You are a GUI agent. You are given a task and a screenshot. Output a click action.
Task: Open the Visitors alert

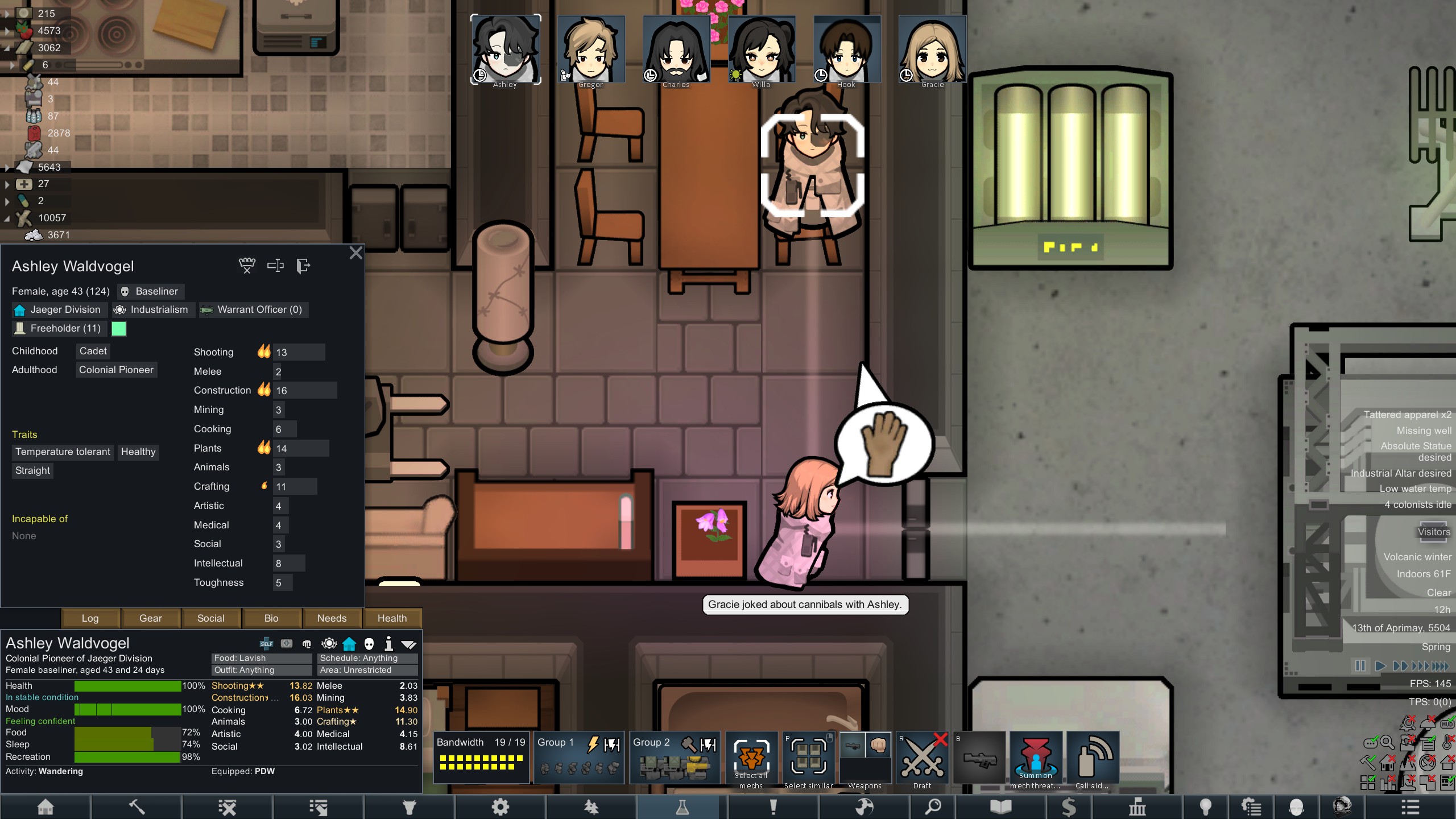(1433, 532)
